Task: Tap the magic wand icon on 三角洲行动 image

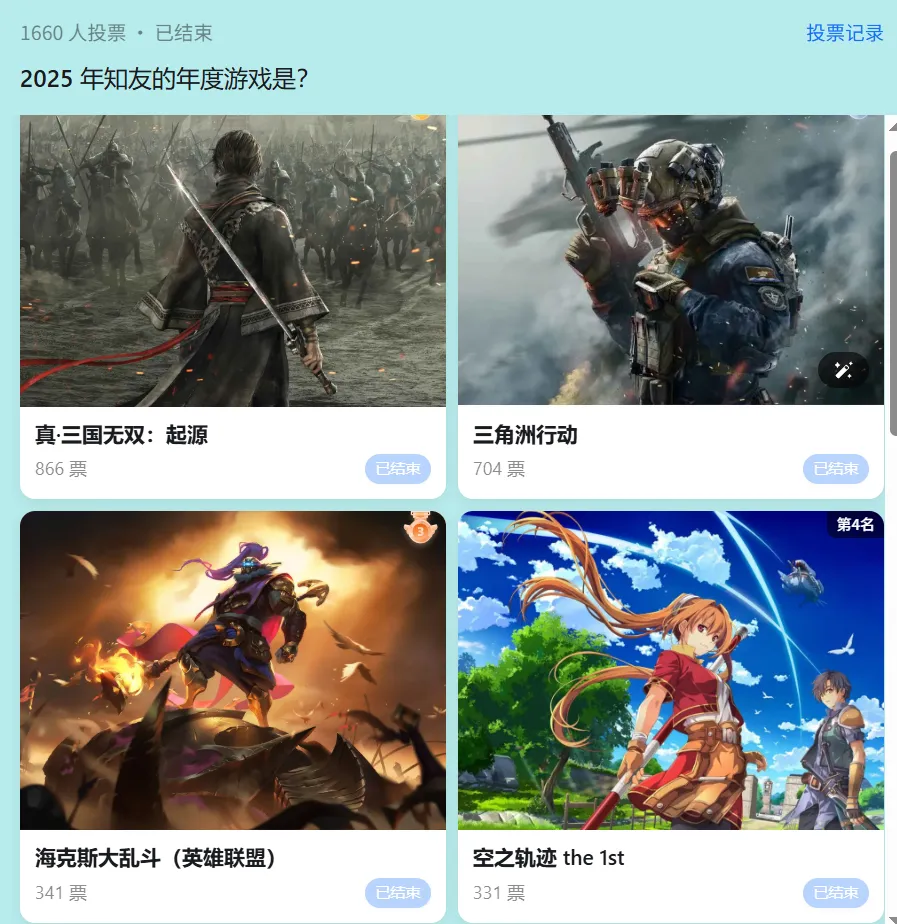Action: [x=843, y=371]
